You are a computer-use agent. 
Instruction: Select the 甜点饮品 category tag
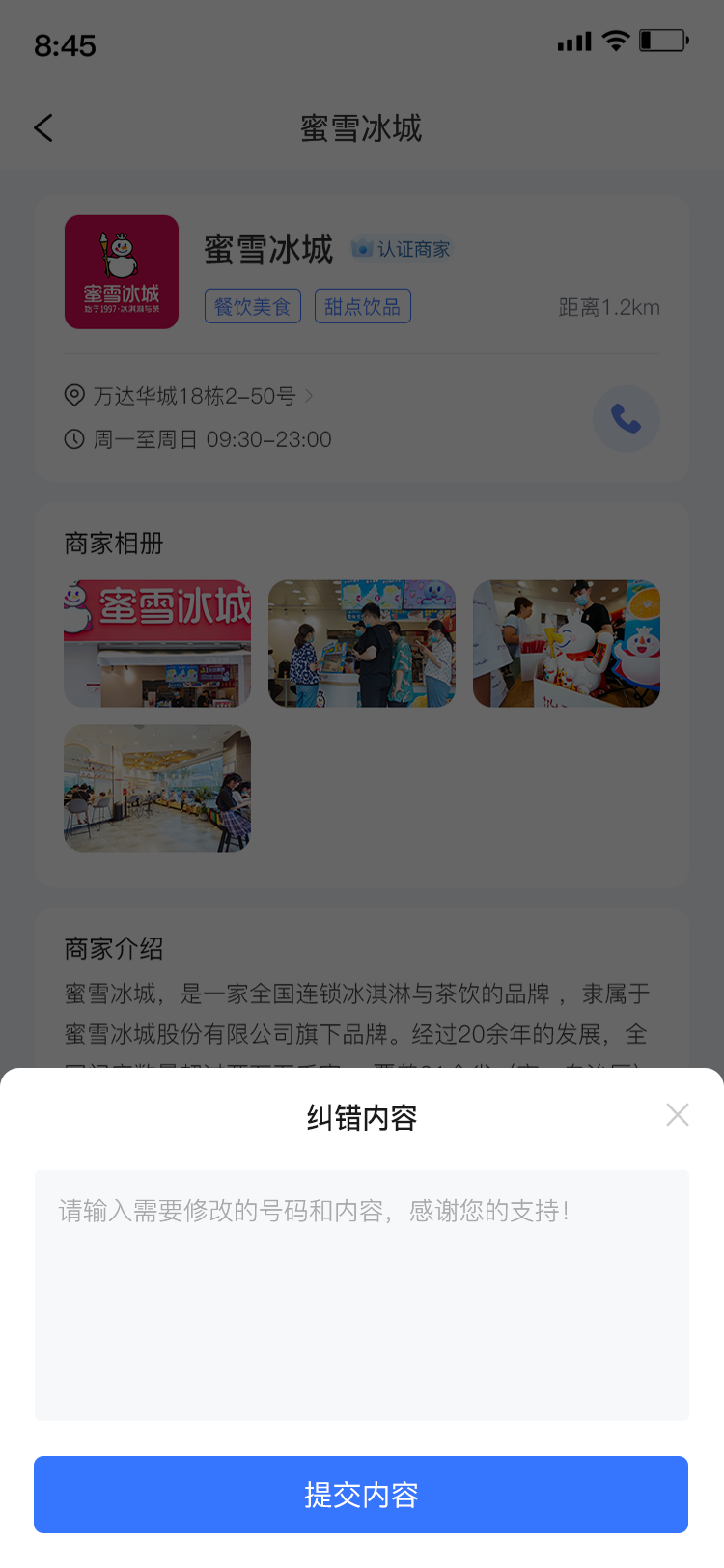coord(362,305)
